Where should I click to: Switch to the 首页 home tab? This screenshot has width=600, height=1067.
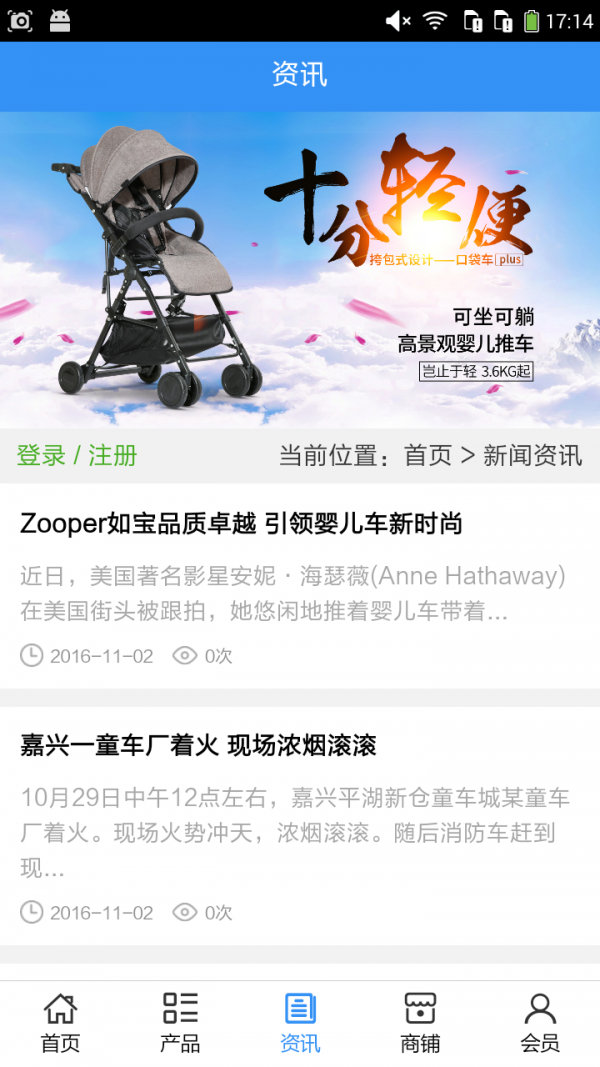coord(60,1023)
